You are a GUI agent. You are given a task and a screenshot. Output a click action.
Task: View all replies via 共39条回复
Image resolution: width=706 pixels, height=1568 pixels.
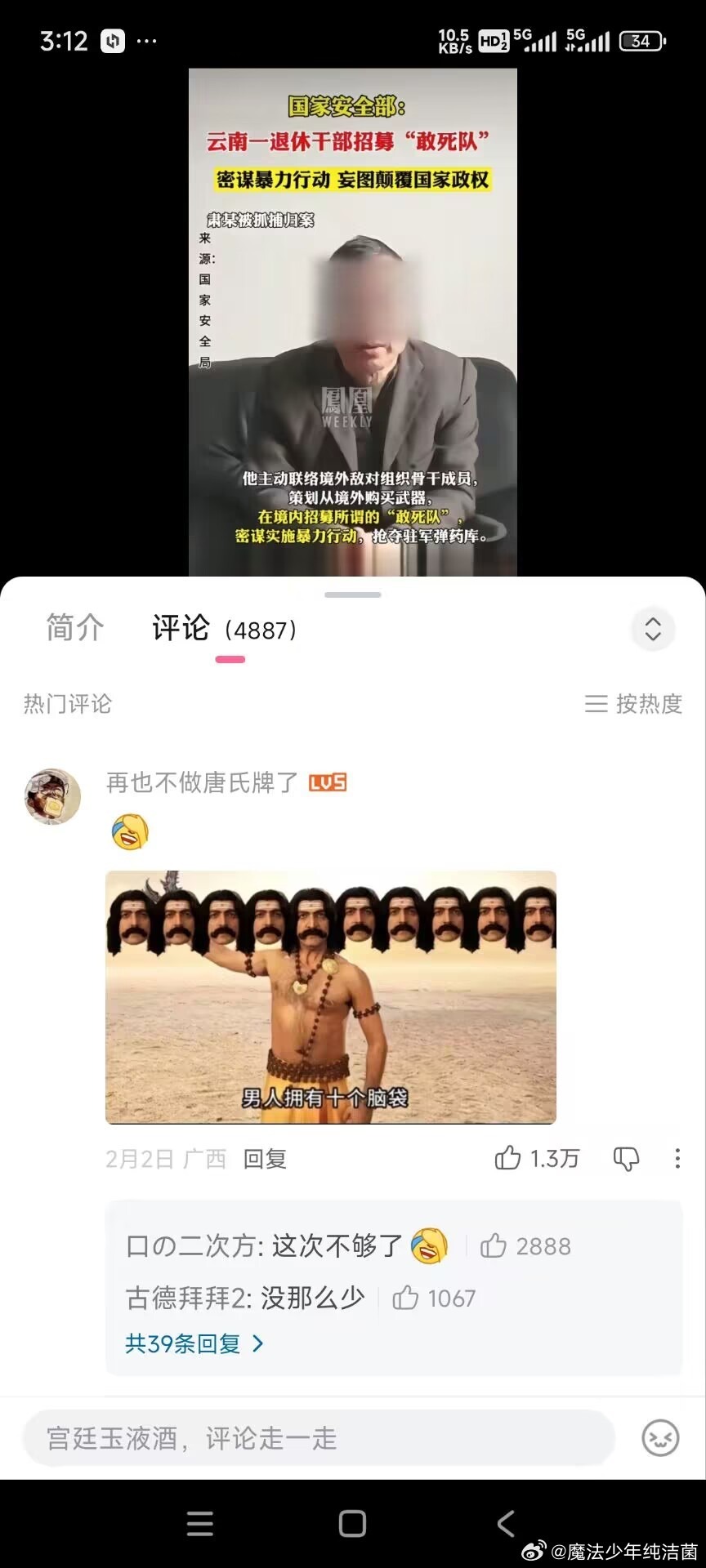(194, 1343)
